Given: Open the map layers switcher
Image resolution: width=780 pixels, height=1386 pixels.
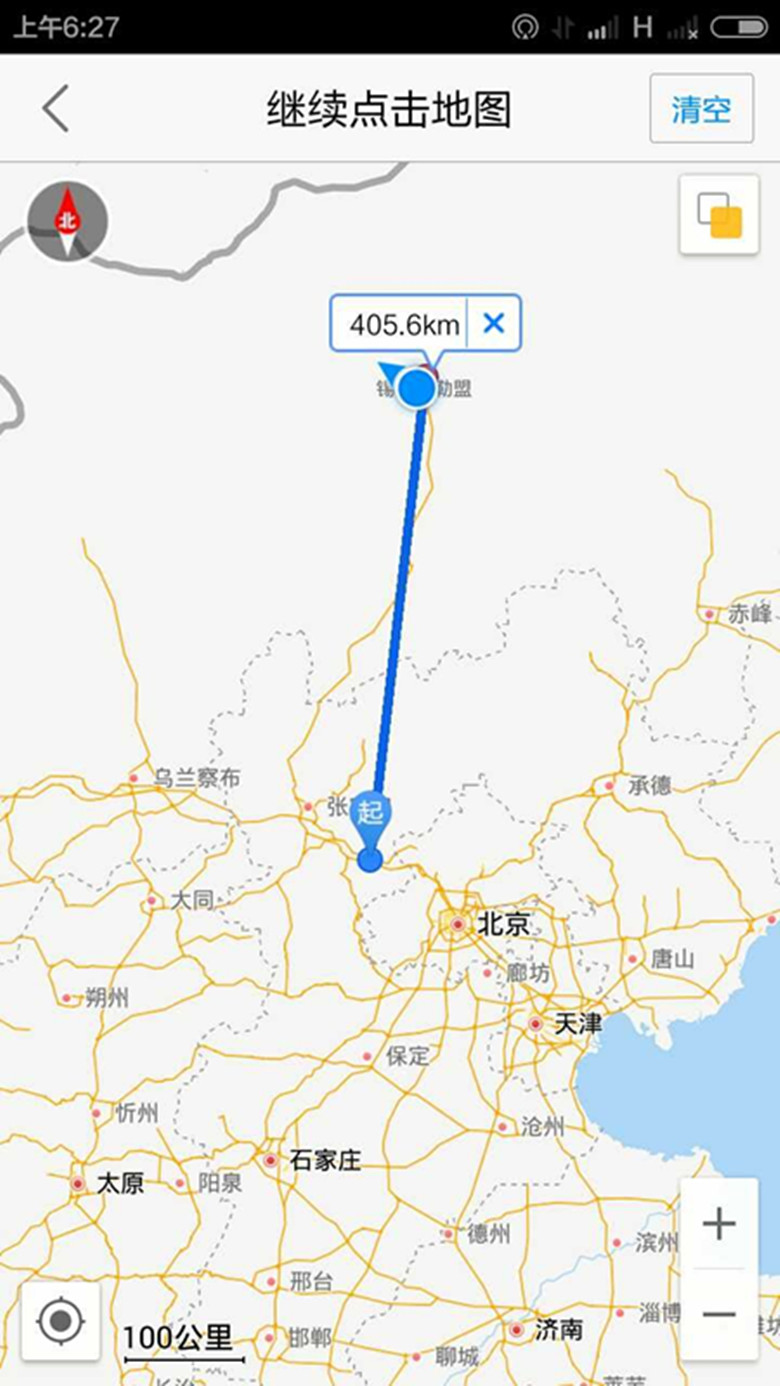Looking at the screenshot, I should click(719, 214).
